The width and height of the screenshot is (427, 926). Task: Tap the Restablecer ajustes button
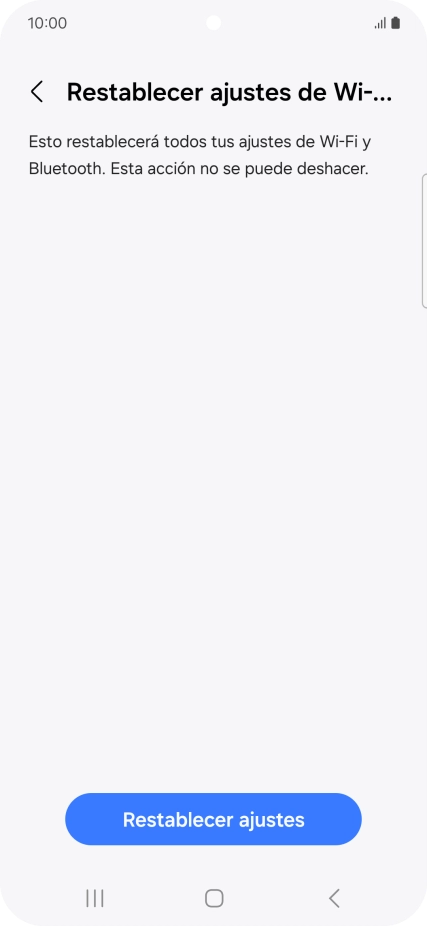(213, 819)
